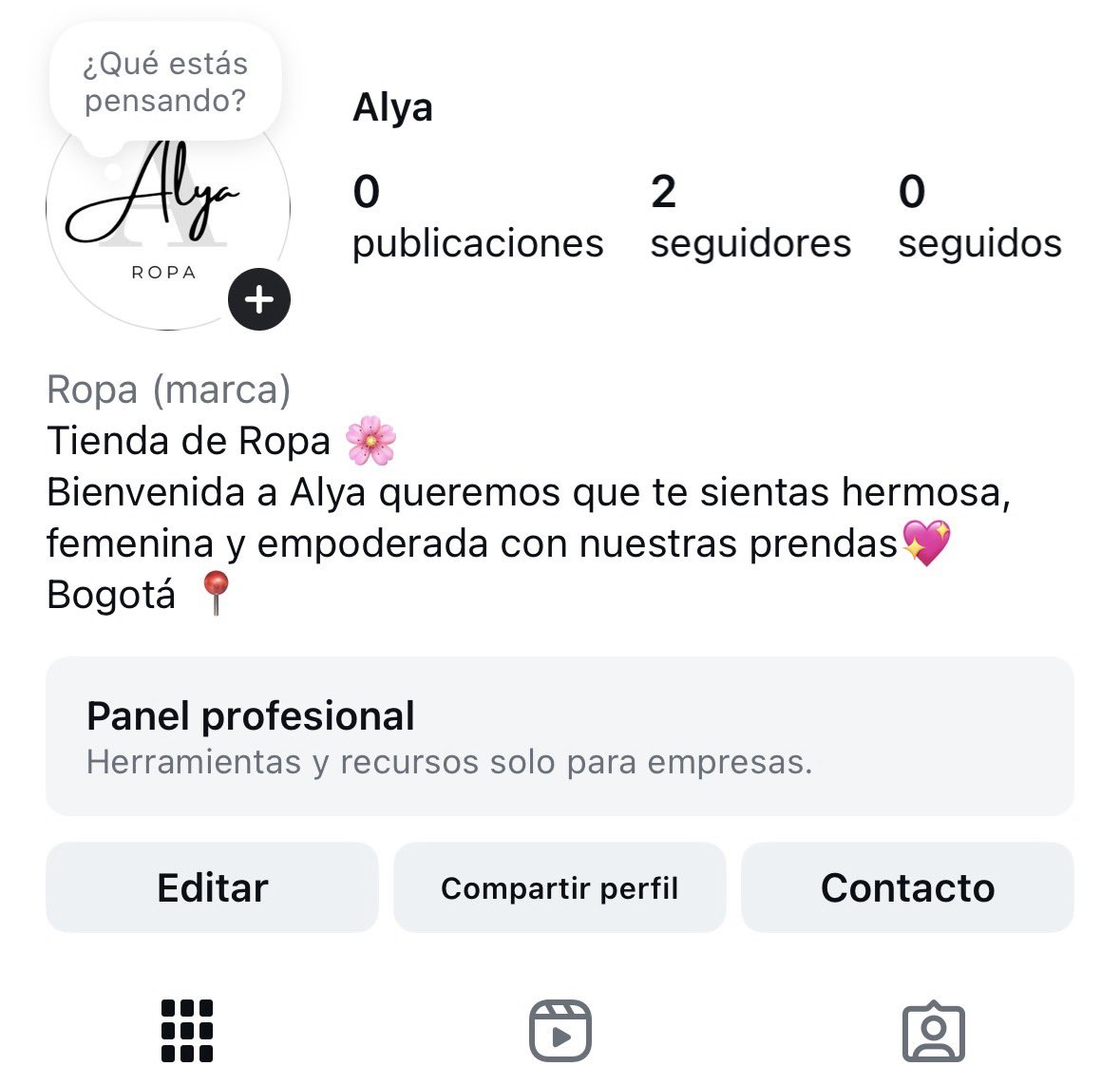
Task: Tap the plus badge on profile photo
Action: pos(259,299)
